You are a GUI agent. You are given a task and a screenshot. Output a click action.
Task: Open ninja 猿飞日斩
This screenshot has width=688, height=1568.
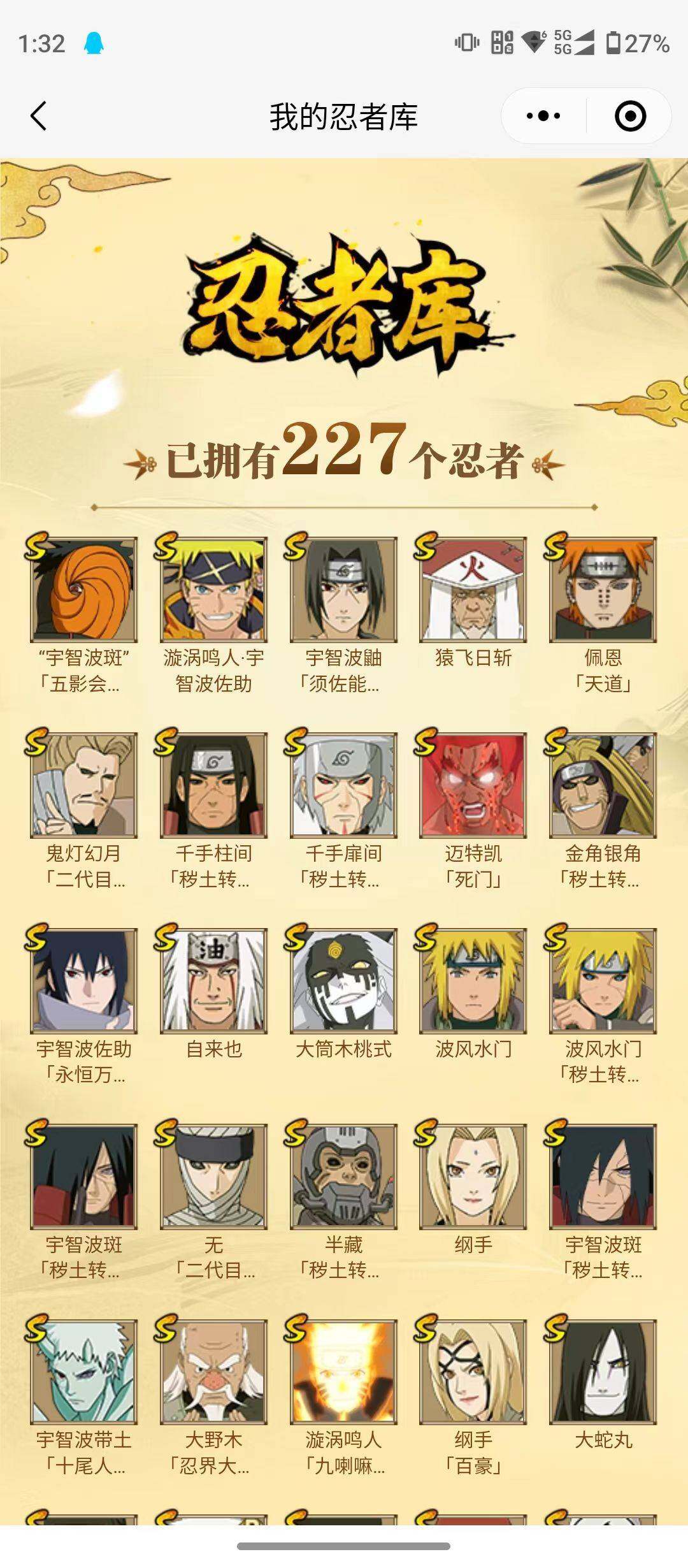click(473, 590)
